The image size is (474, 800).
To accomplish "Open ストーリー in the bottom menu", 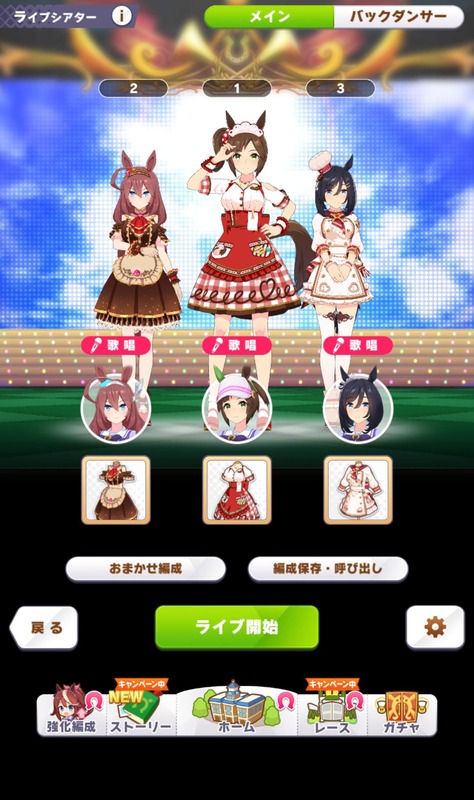I will 140,712.
